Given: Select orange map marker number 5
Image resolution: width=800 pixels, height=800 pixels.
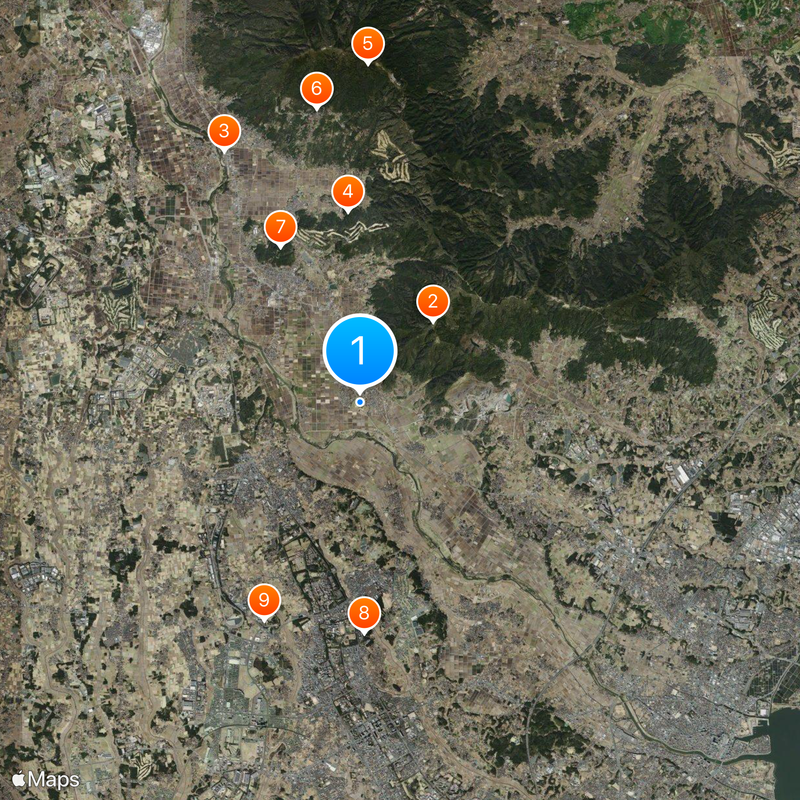Looking at the screenshot, I should coord(368,43).
